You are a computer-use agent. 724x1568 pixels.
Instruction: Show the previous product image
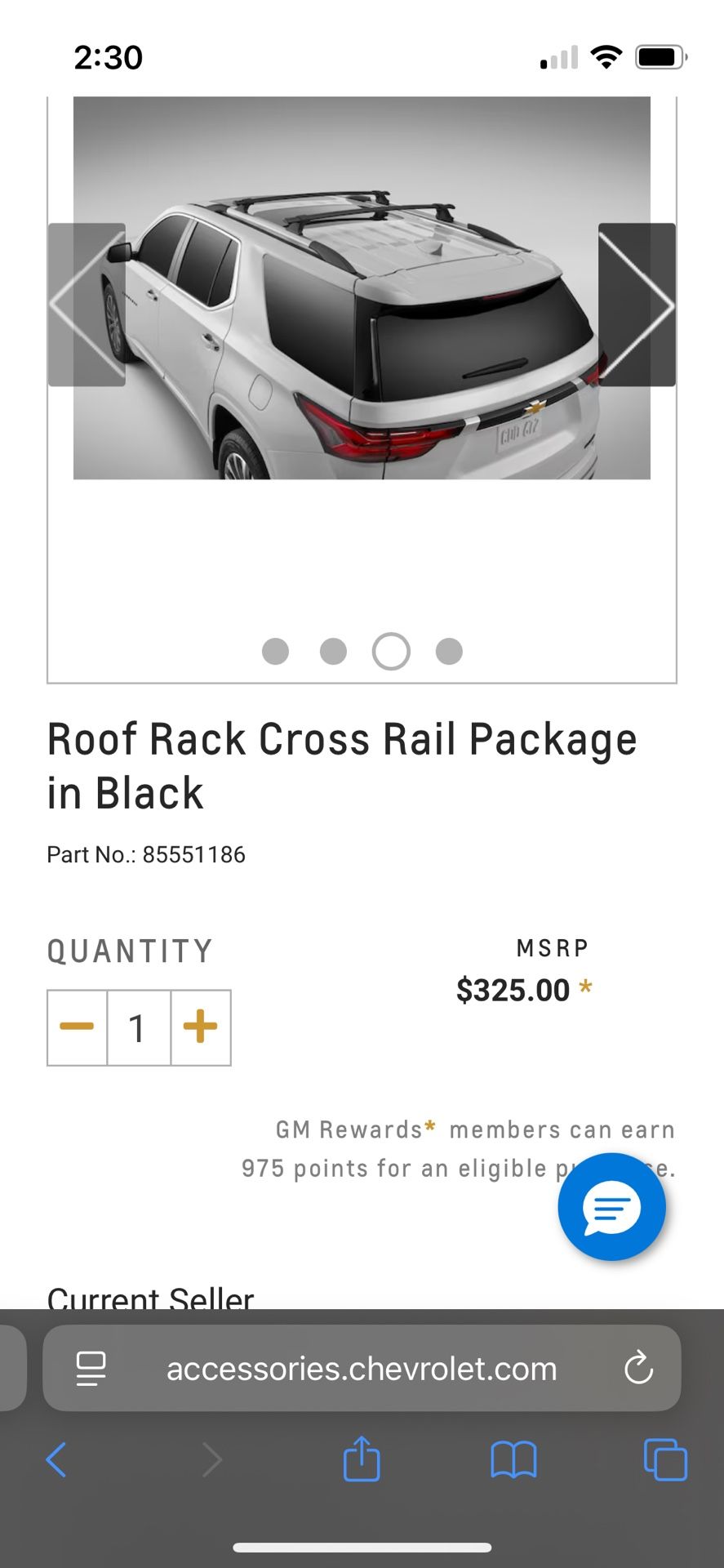coord(86,304)
